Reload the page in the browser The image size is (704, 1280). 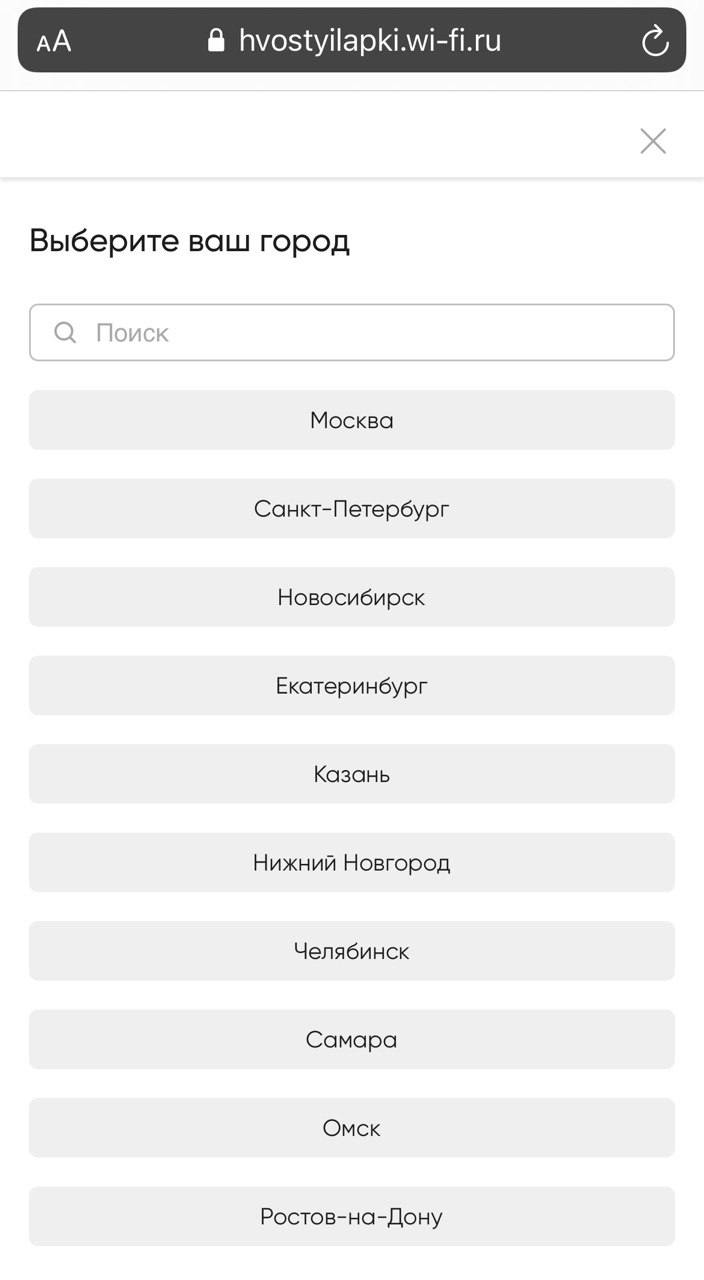pyautogui.click(x=655, y=41)
